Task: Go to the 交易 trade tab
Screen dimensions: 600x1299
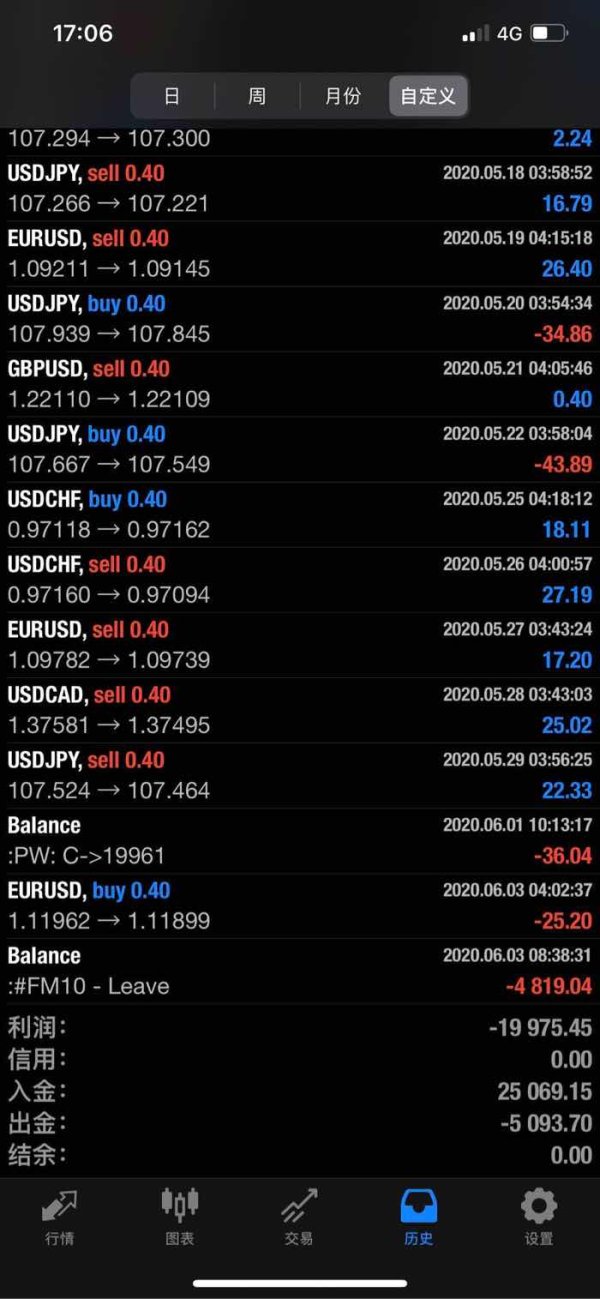Action: click(299, 1217)
